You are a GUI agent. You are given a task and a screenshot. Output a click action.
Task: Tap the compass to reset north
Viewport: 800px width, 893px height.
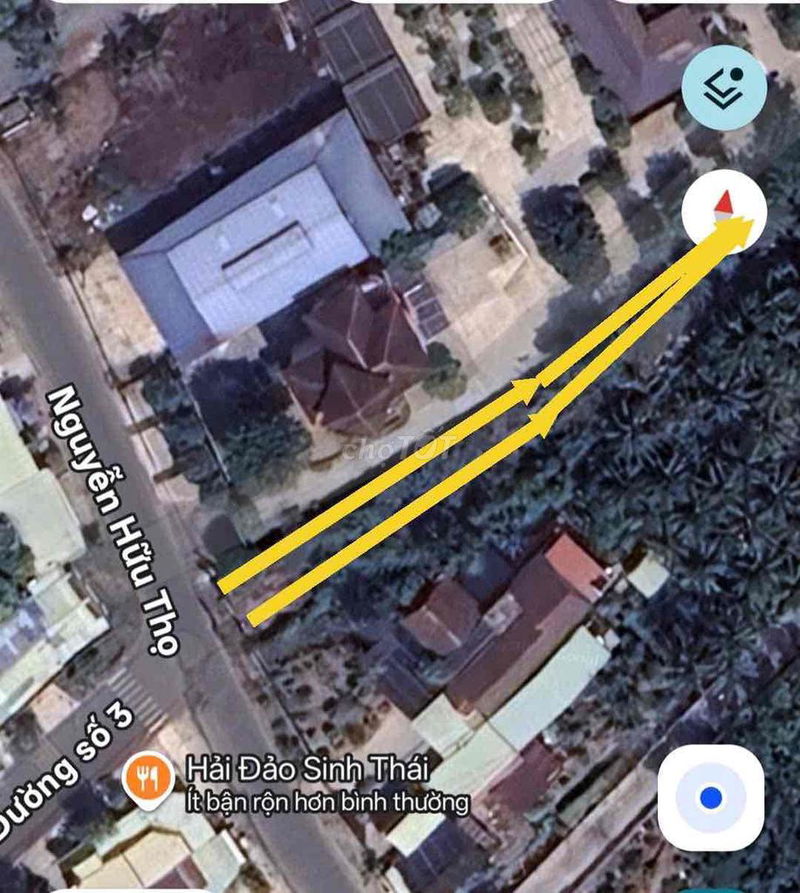coord(724,209)
